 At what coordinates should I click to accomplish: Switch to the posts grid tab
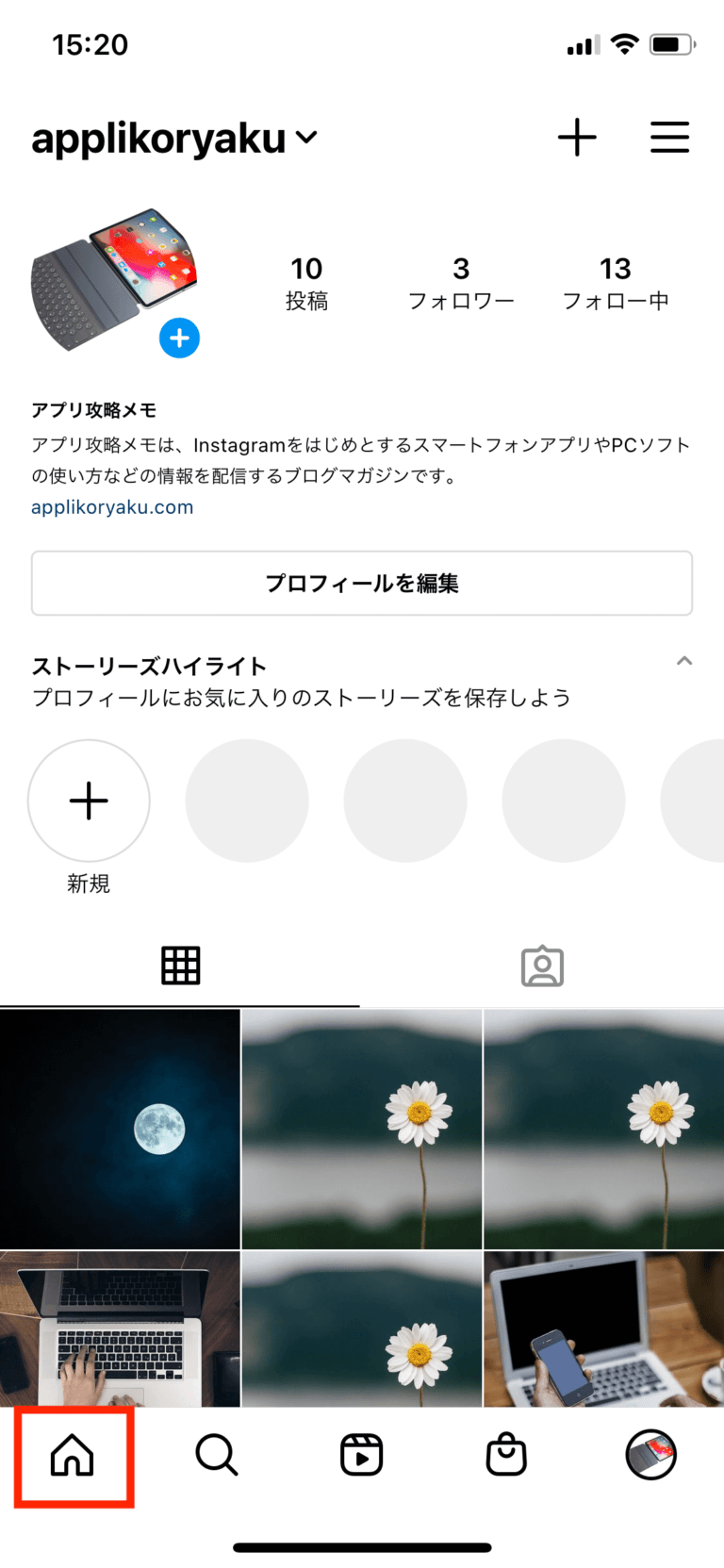click(x=180, y=965)
